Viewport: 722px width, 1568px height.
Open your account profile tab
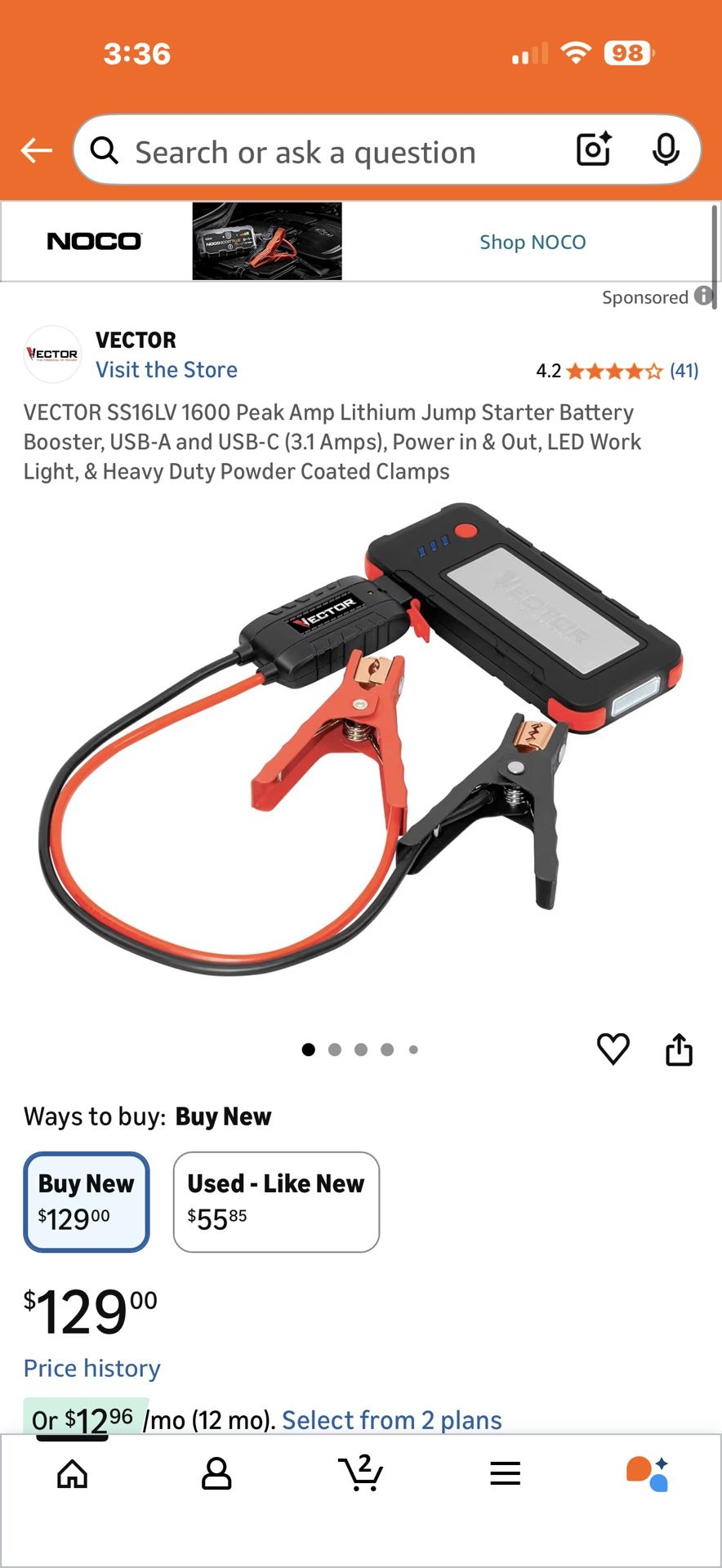[x=216, y=1474]
